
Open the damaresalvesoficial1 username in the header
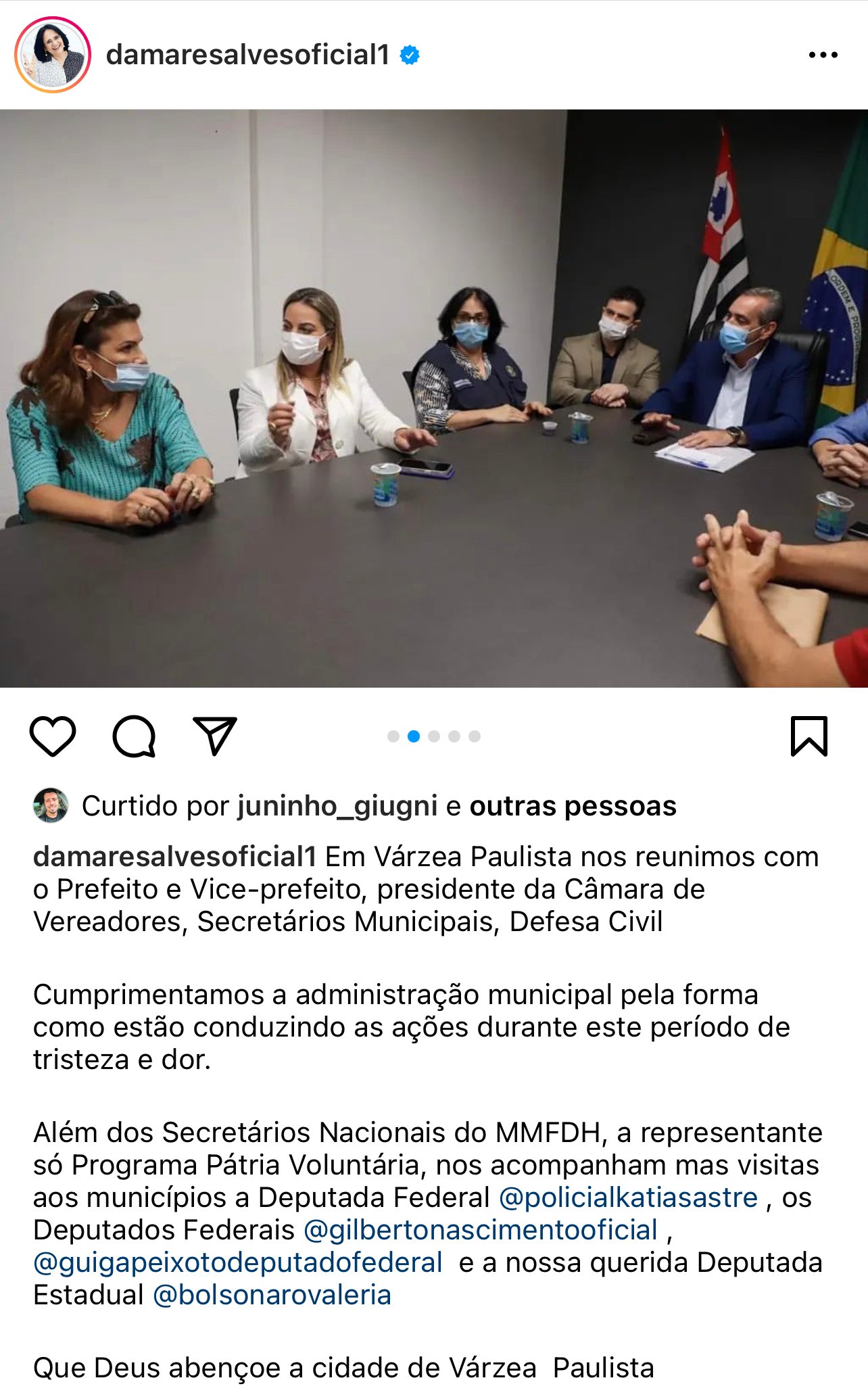tap(248, 55)
